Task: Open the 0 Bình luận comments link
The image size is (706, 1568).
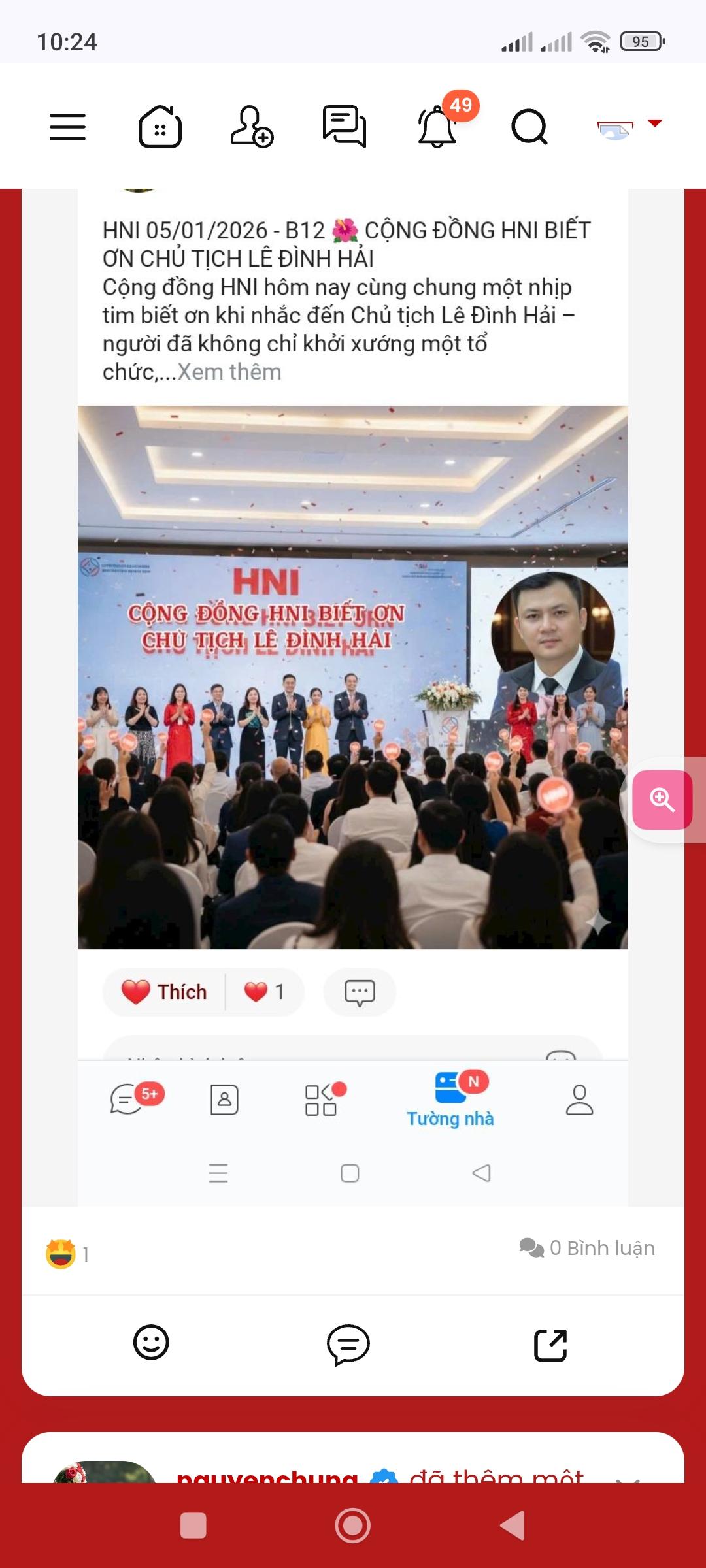Action: (587, 1248)
